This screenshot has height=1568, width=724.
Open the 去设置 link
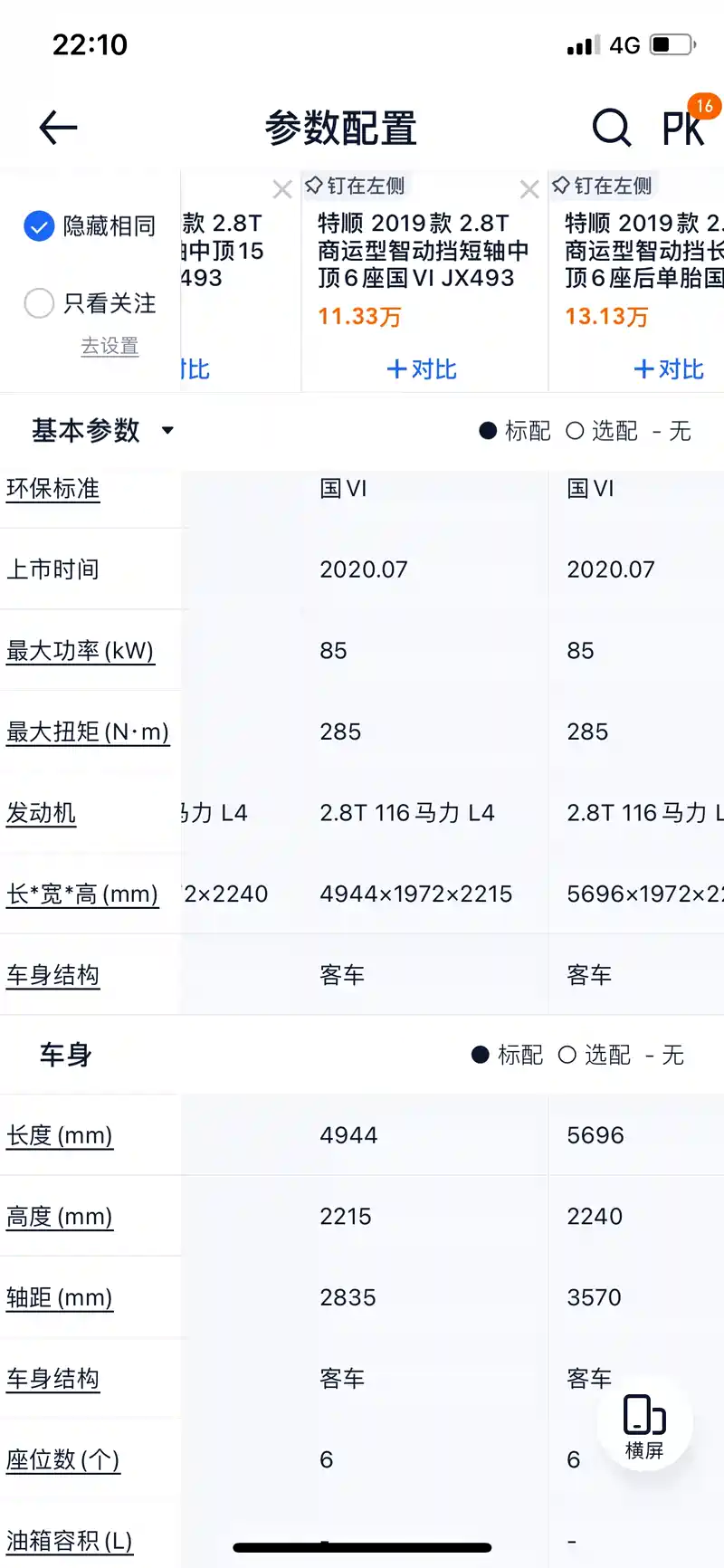110,346
